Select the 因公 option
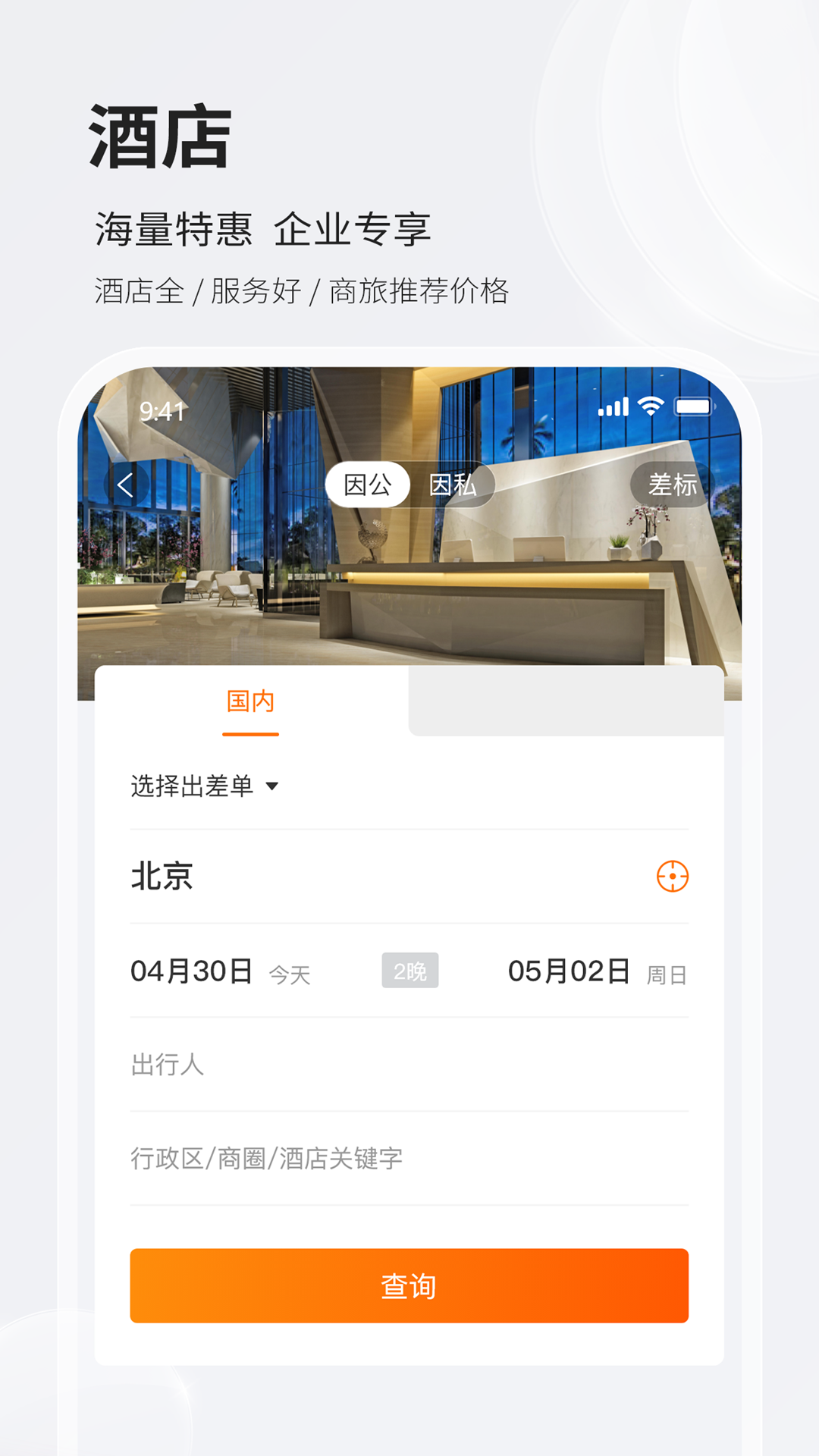The width and height of the screenshot is (819, 1456). (x=369, y=485)
